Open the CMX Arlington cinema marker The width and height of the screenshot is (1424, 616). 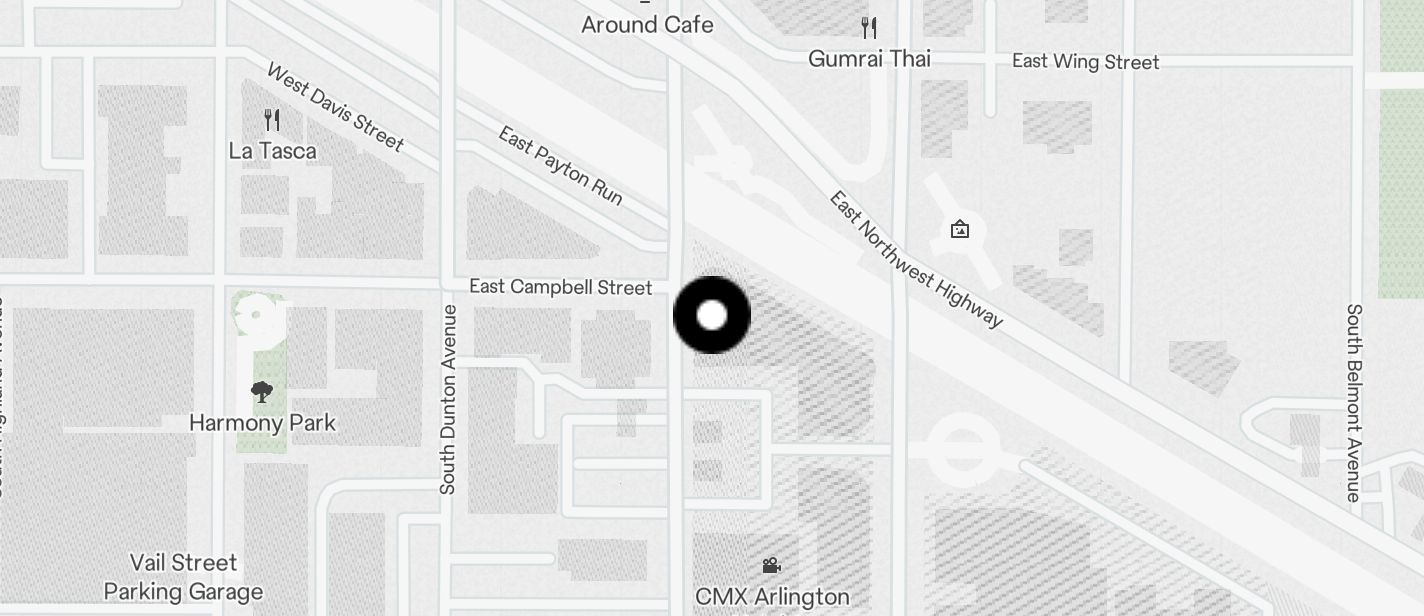pos(771,566)
